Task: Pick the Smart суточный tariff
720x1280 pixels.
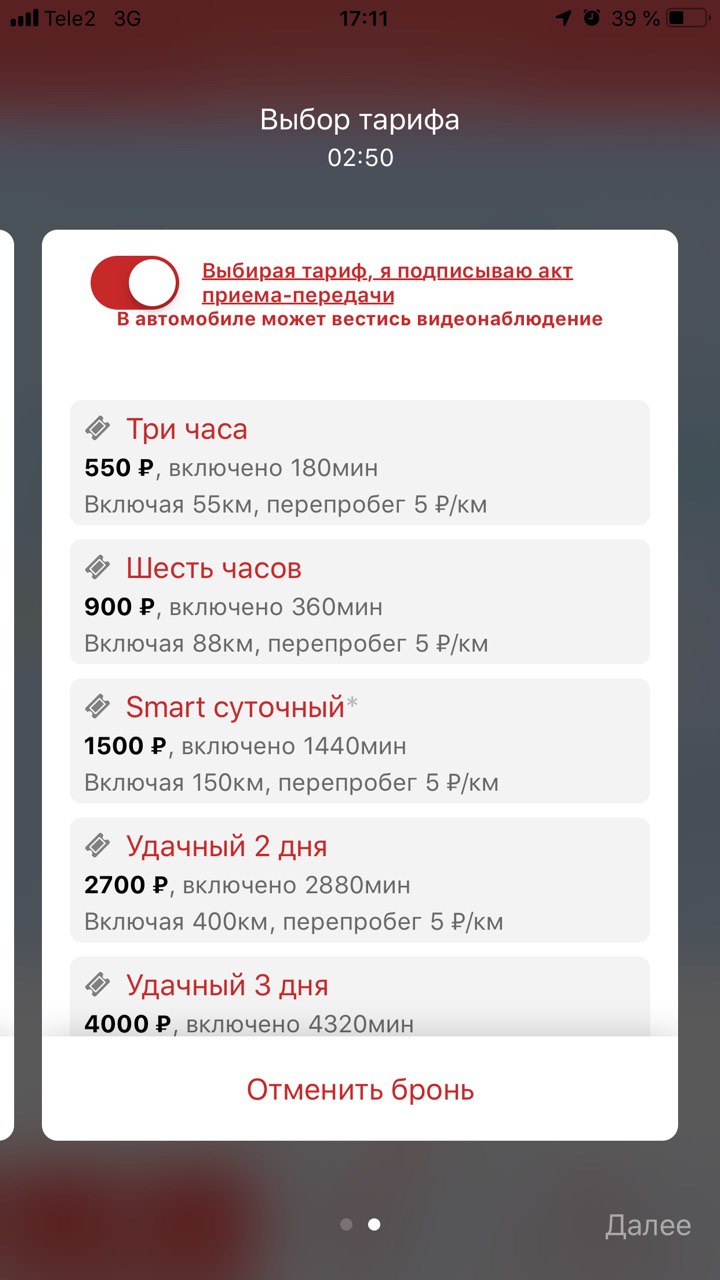Action: tap(360, 740)
